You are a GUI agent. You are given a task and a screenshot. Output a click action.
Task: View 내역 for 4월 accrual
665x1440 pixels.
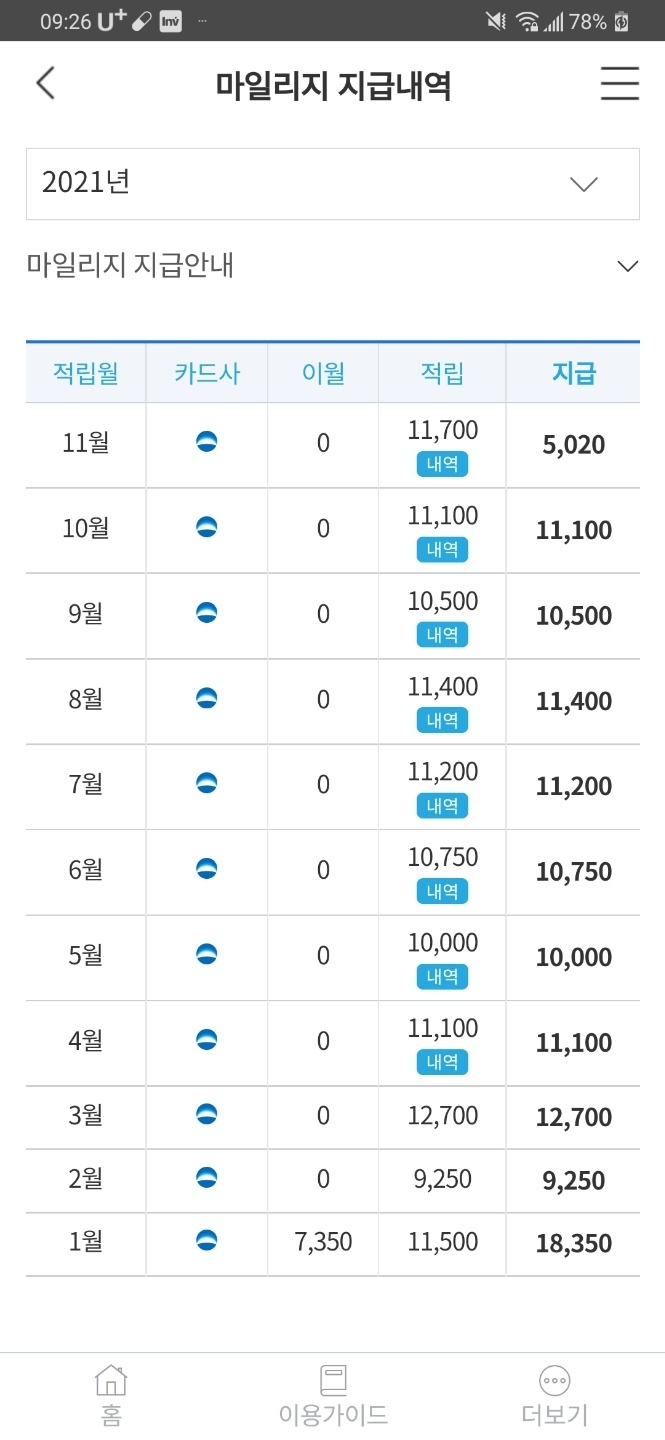(x=443, y=1063)
